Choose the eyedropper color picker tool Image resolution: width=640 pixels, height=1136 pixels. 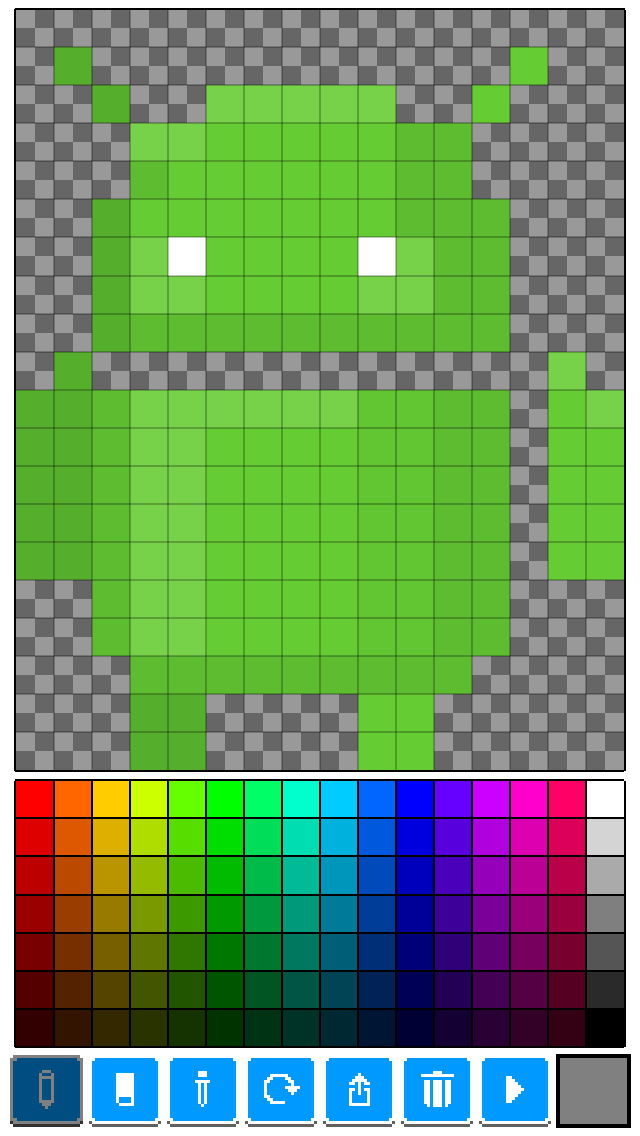click(202, 1090)
